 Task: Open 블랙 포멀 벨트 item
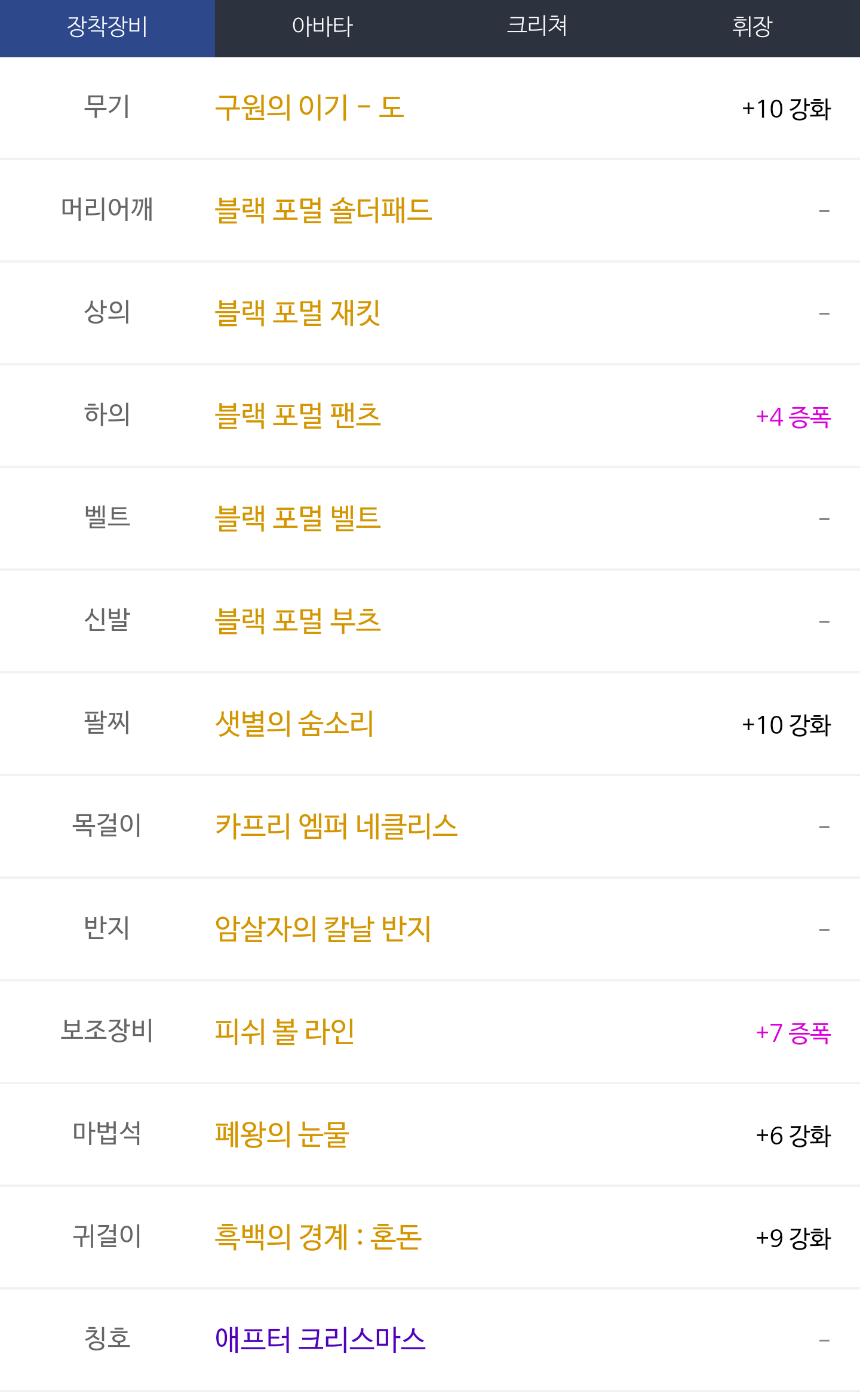(297, 519)
